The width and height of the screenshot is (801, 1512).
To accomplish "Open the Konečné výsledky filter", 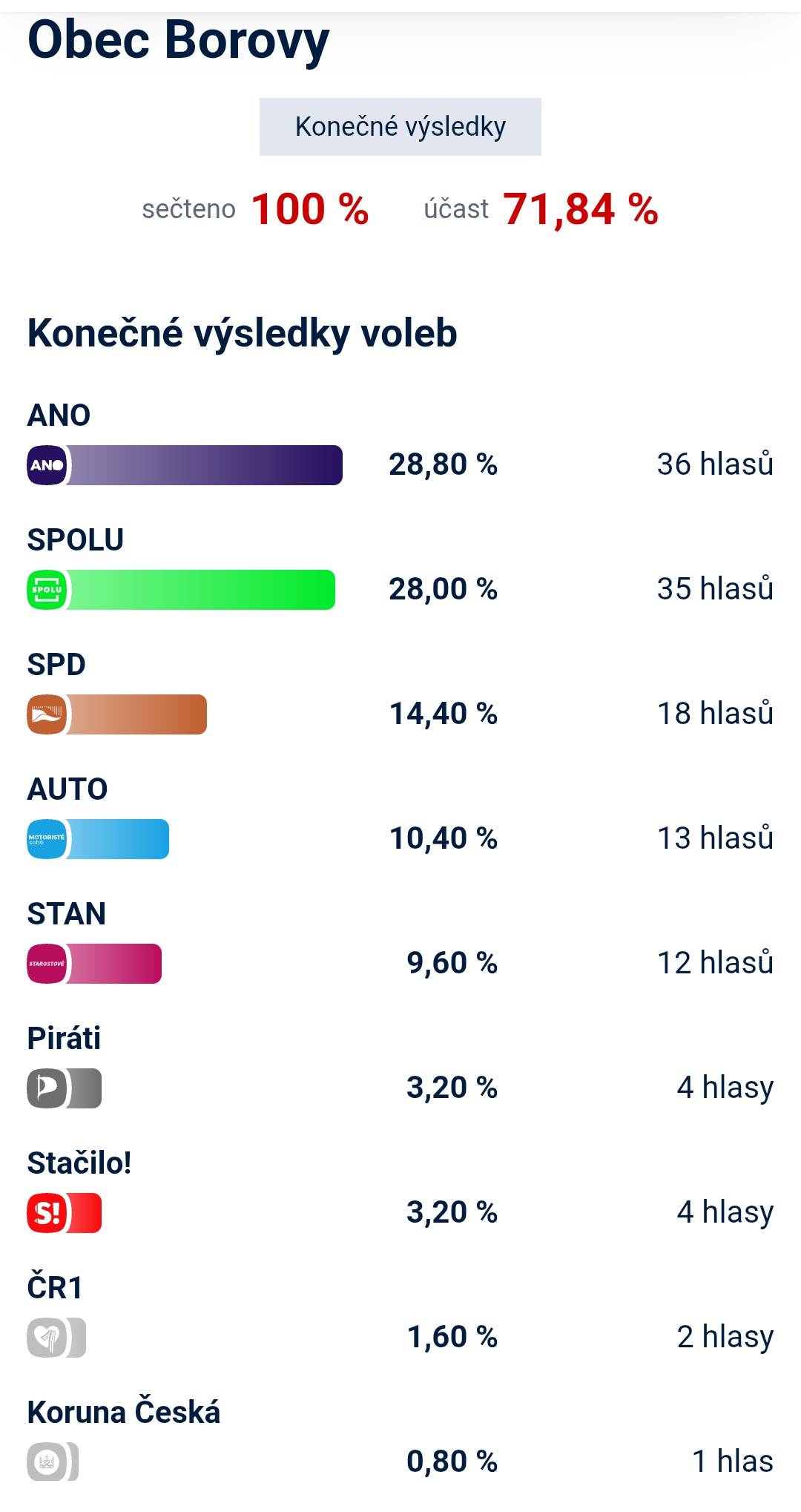I will 400,126.
